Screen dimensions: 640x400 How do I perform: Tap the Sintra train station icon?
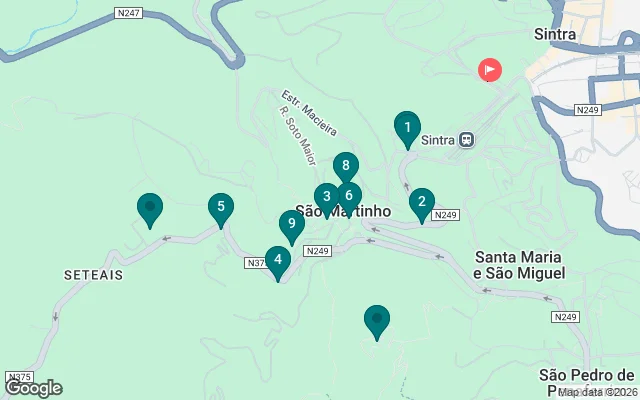coord(466,140)
